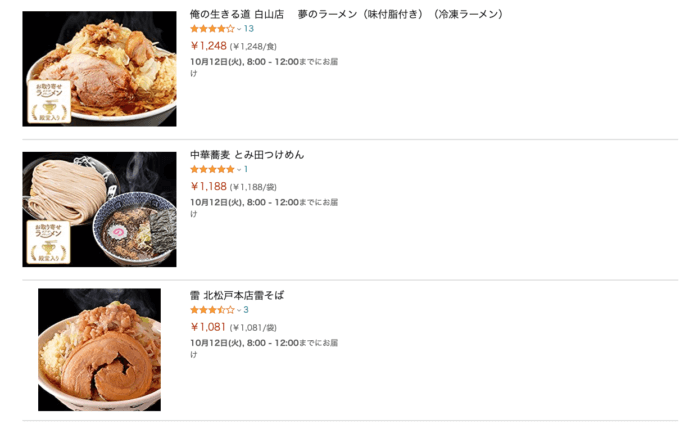This screenshot has height=424, width=680.
Task: Tap the 俺の生きる道 ramen product image
Action: 99,69
